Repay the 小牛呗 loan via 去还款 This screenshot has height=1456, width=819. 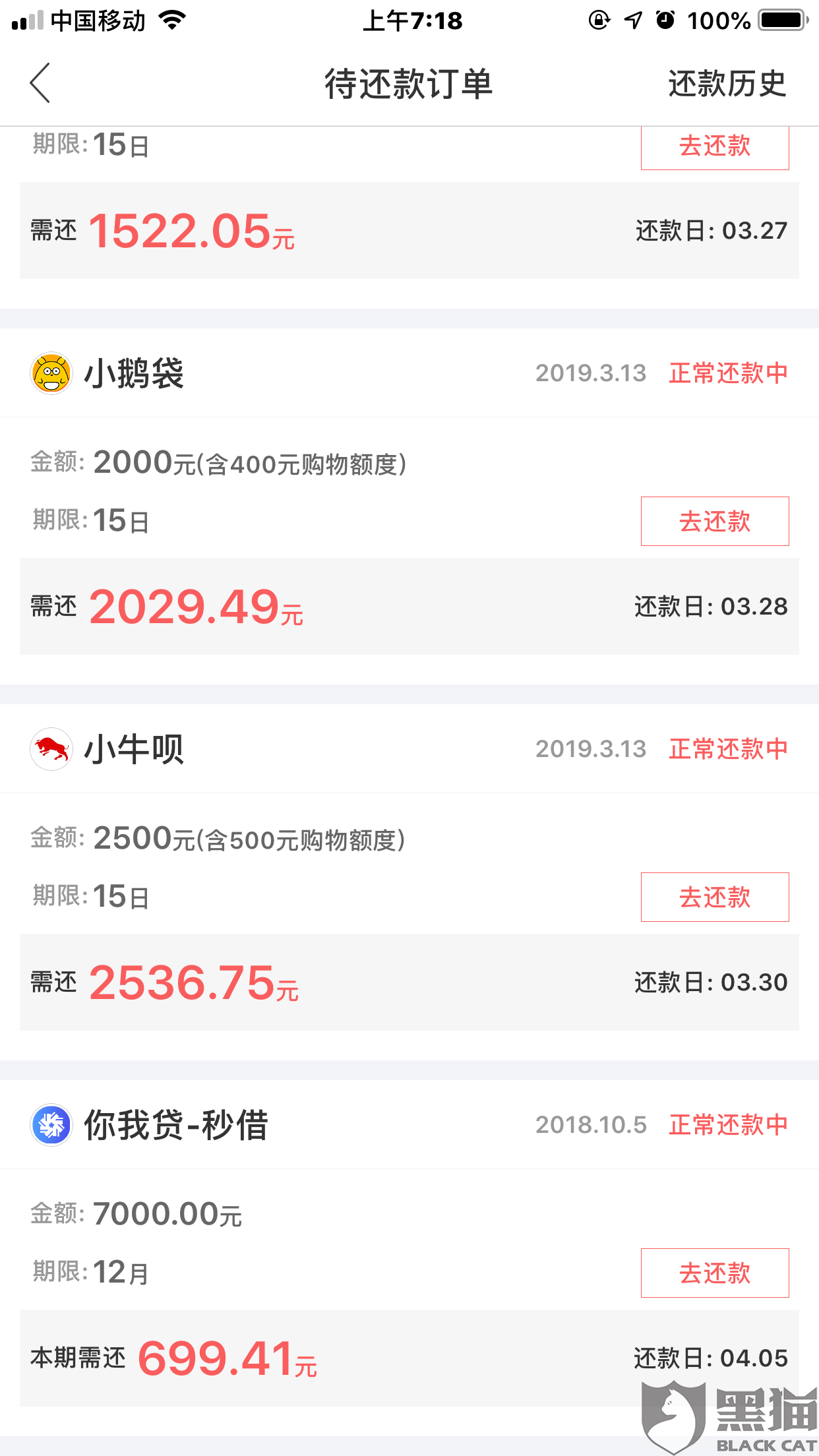point(714,897)
